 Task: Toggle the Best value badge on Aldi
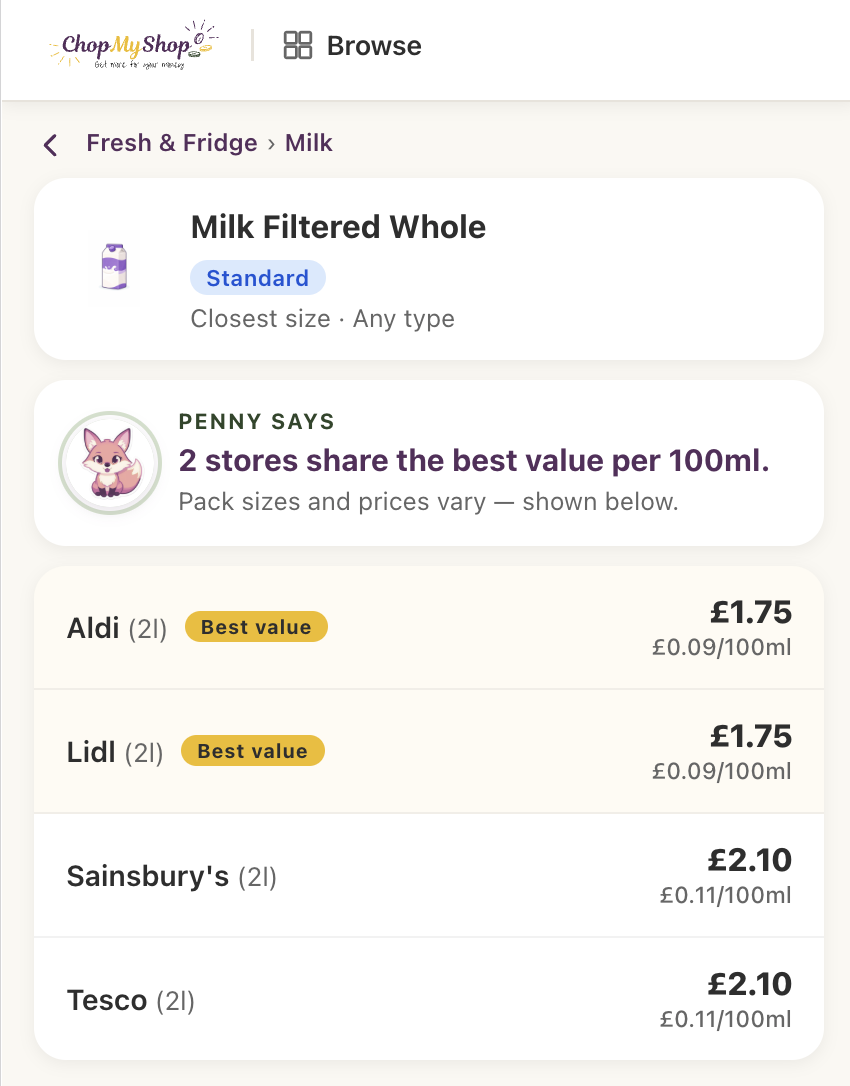click(256, 626)
